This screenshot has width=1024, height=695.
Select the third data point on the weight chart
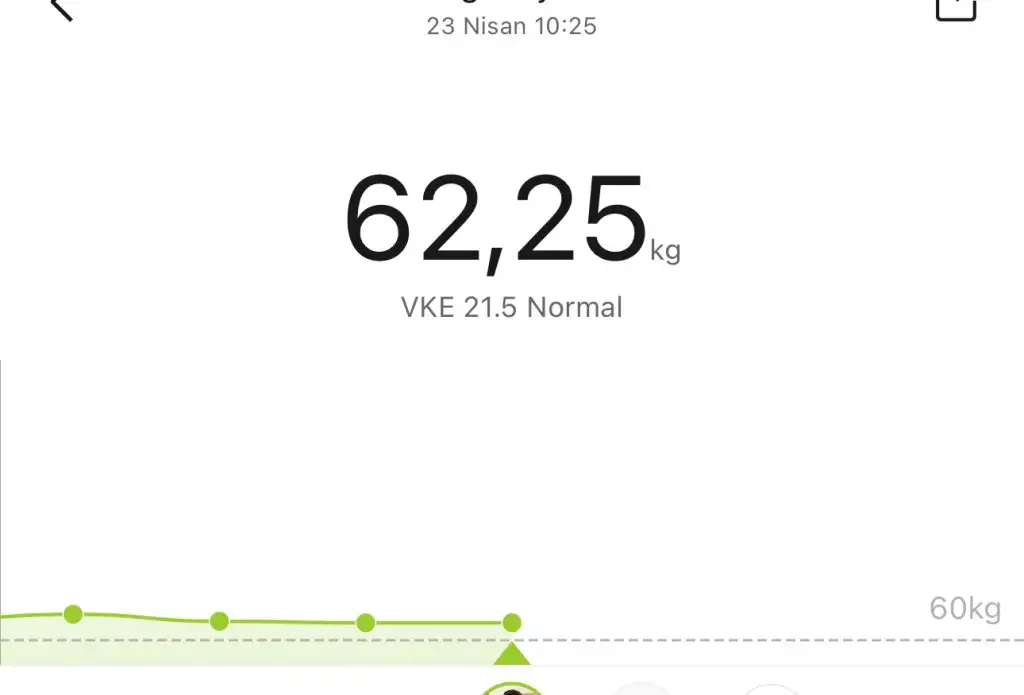coord(366,623)
